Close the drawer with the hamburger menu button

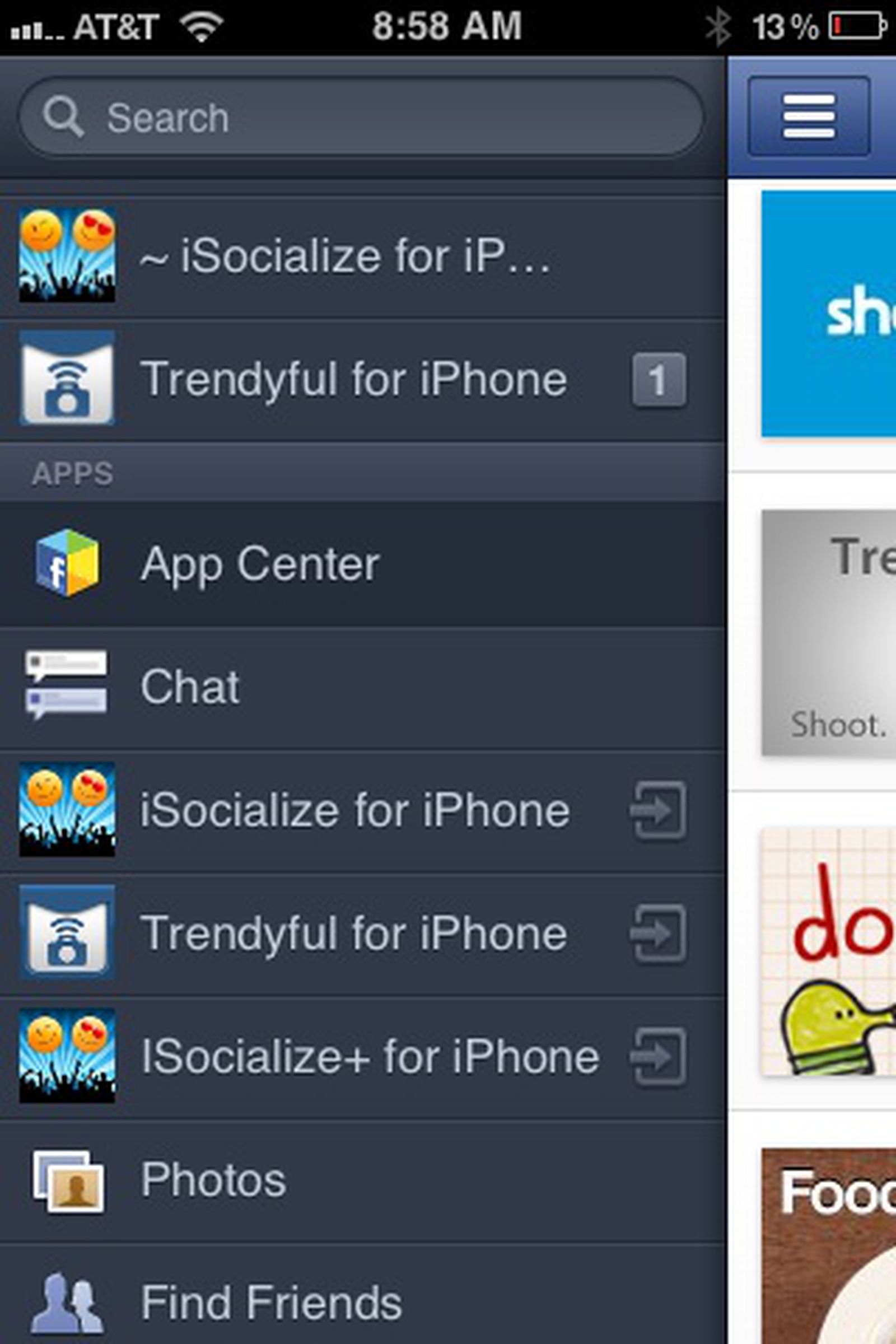(809, 116)
